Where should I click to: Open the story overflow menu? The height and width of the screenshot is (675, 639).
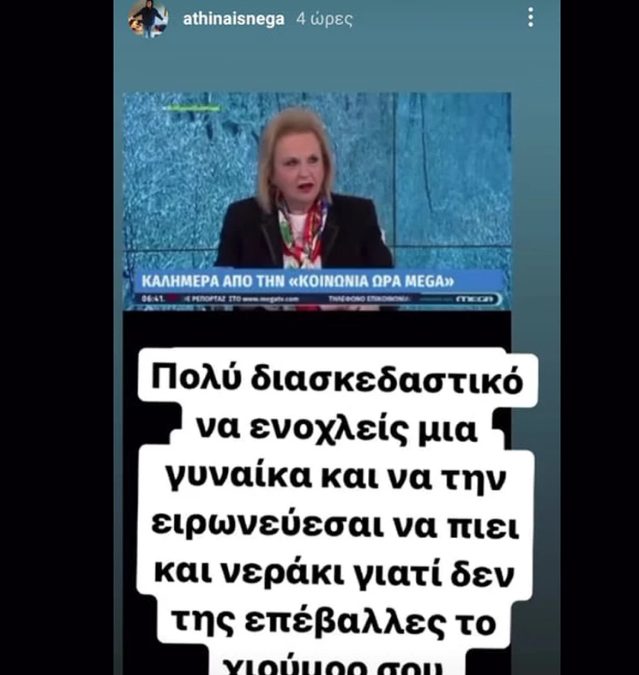[530, 17]
